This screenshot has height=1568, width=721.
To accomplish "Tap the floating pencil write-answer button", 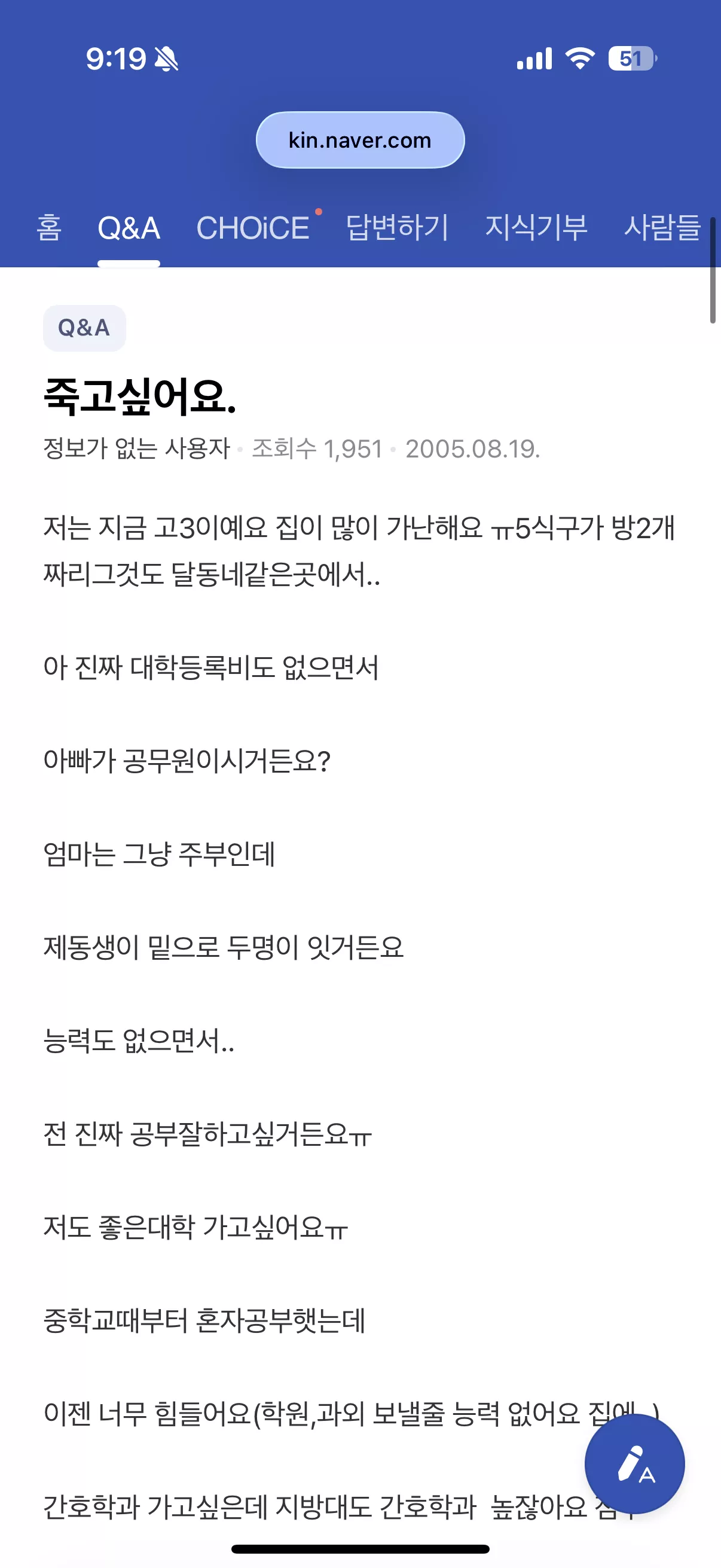I will 634,1463.
